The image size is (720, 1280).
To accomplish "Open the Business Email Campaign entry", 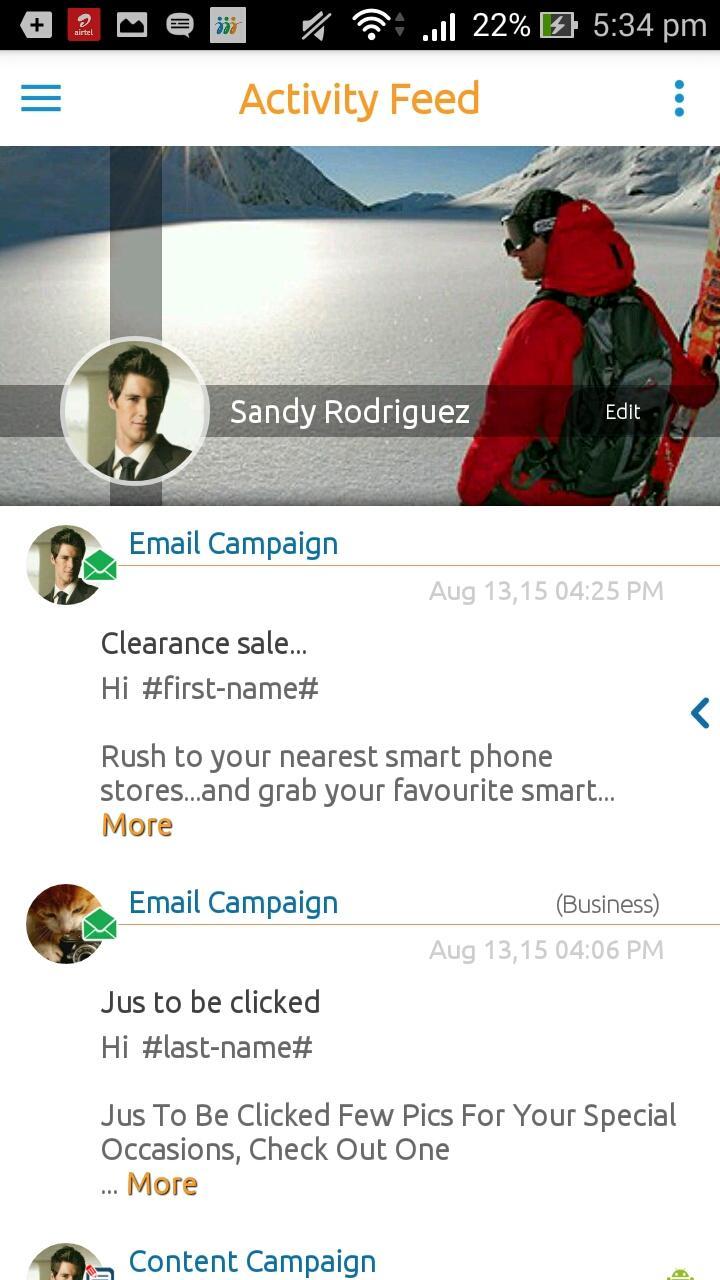I will [233, 903].
